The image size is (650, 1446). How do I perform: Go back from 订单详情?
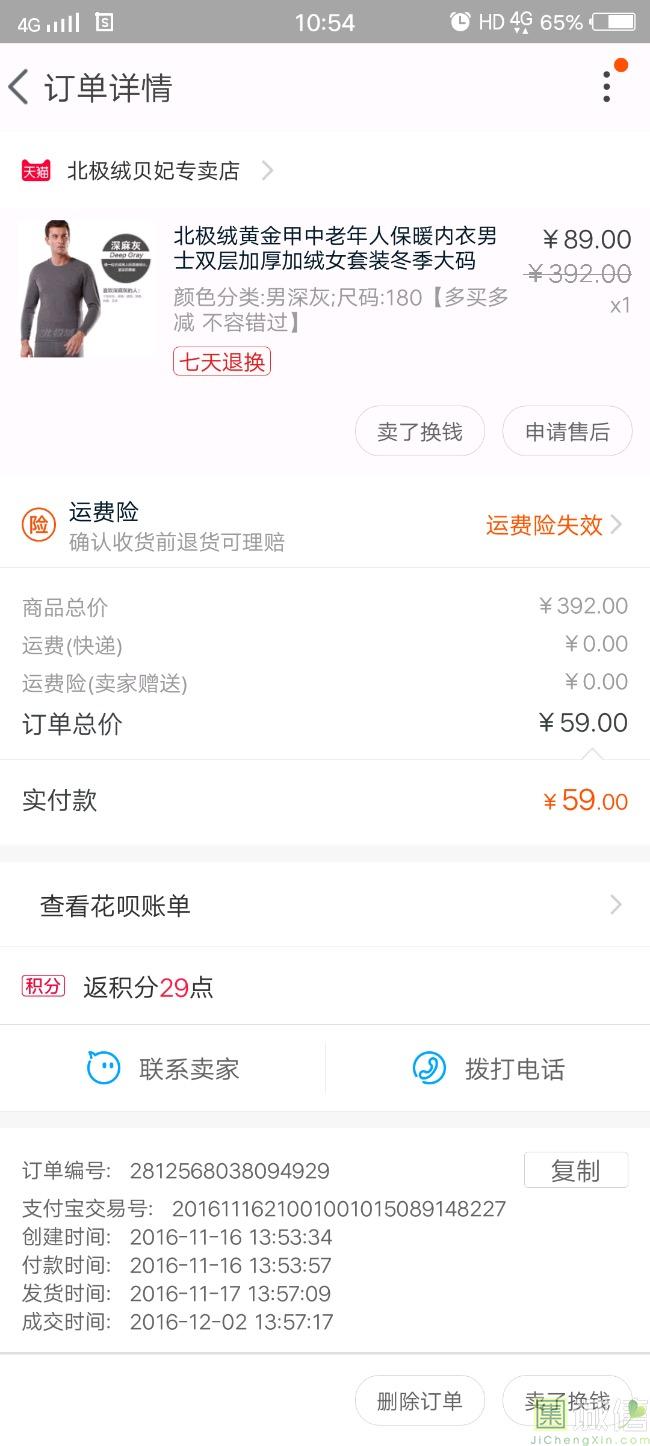pos(19,88)
